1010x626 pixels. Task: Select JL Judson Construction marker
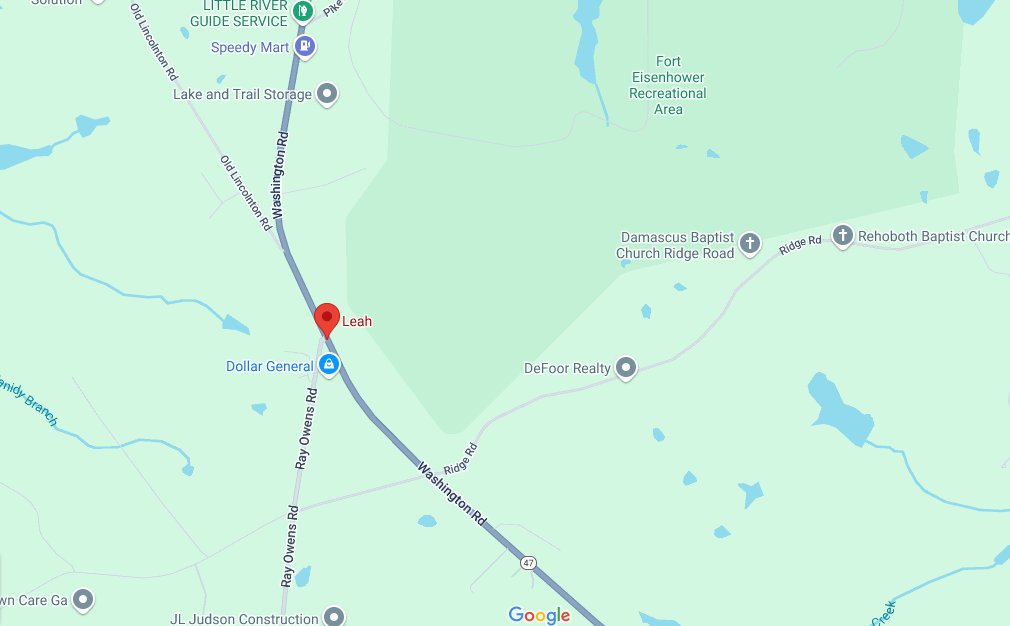[335, 617]
